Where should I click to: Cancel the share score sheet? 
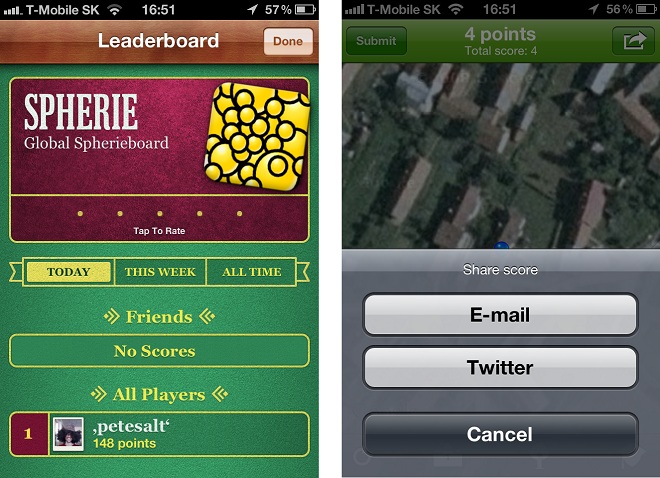coord(500,435)
